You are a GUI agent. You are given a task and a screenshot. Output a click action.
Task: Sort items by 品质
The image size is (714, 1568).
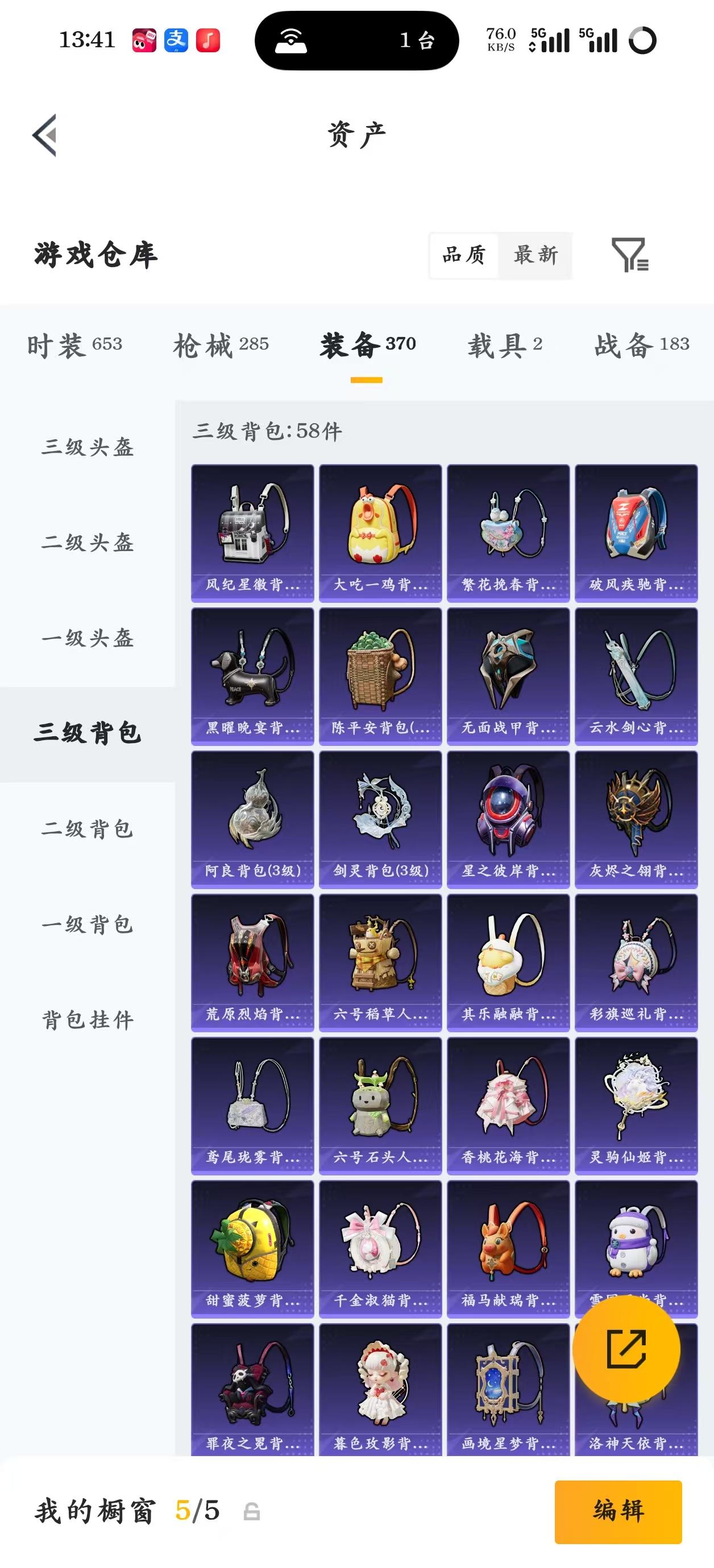tap(464, 255)
